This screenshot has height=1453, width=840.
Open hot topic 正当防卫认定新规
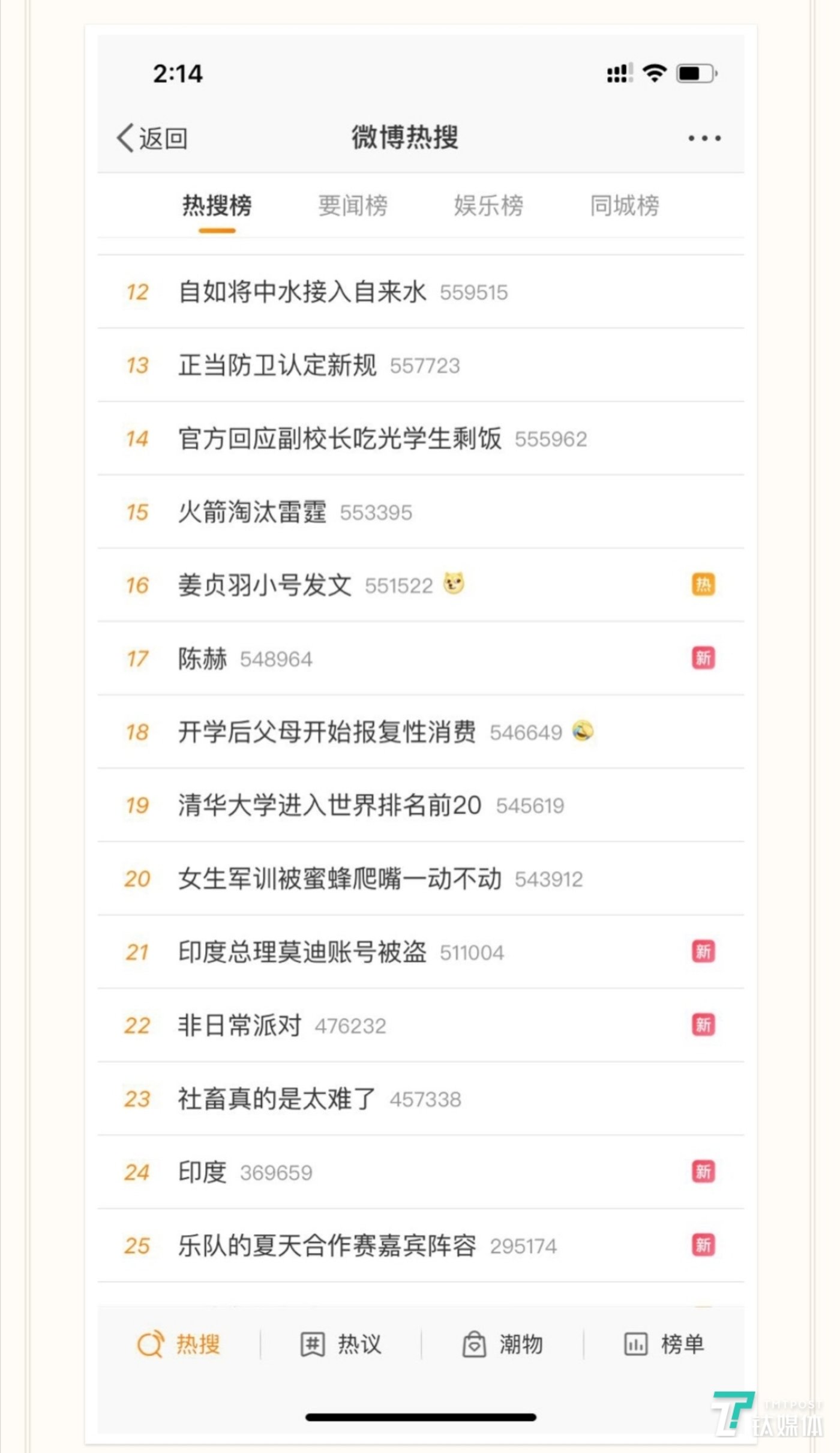click(277, 366)
